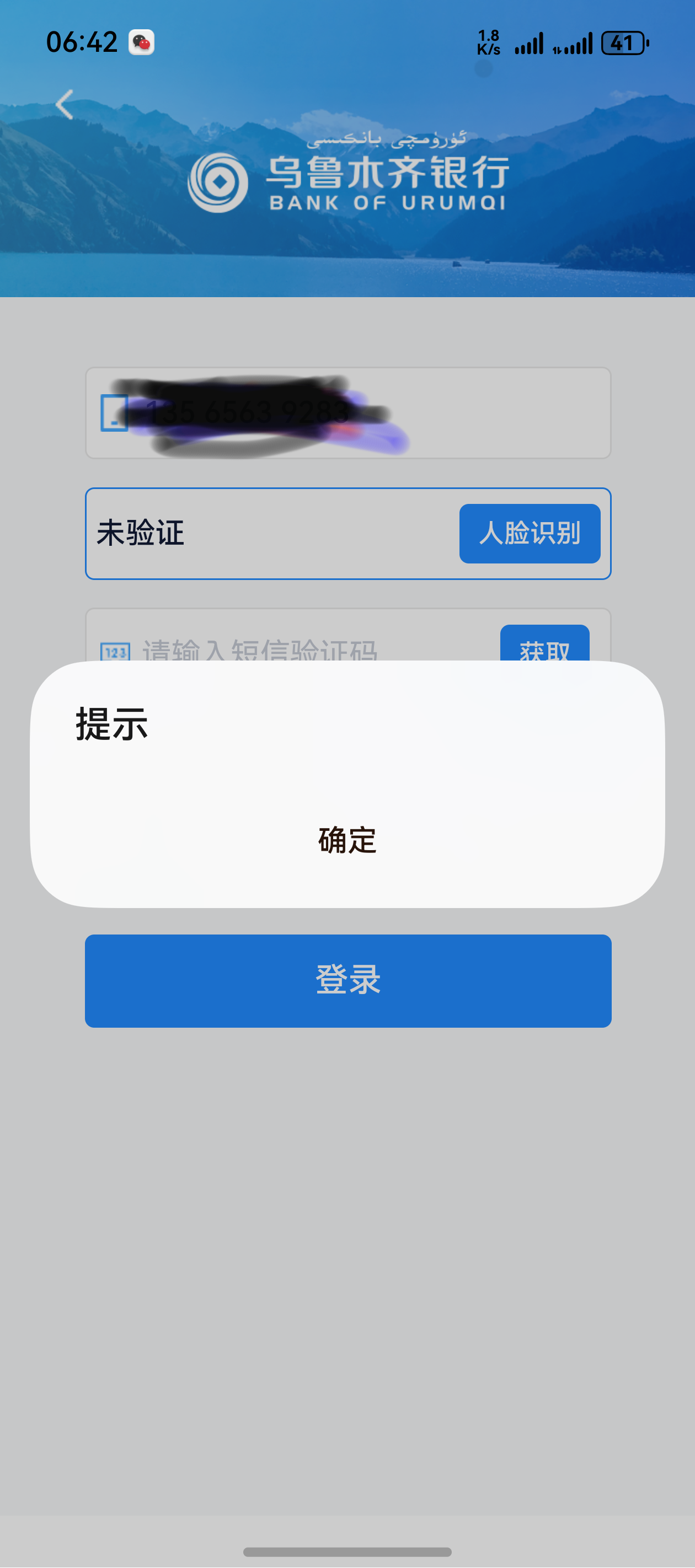Tap the cellular signal bars icon
This screenshot has width=695, height=1568.
[x=530, y=42]
